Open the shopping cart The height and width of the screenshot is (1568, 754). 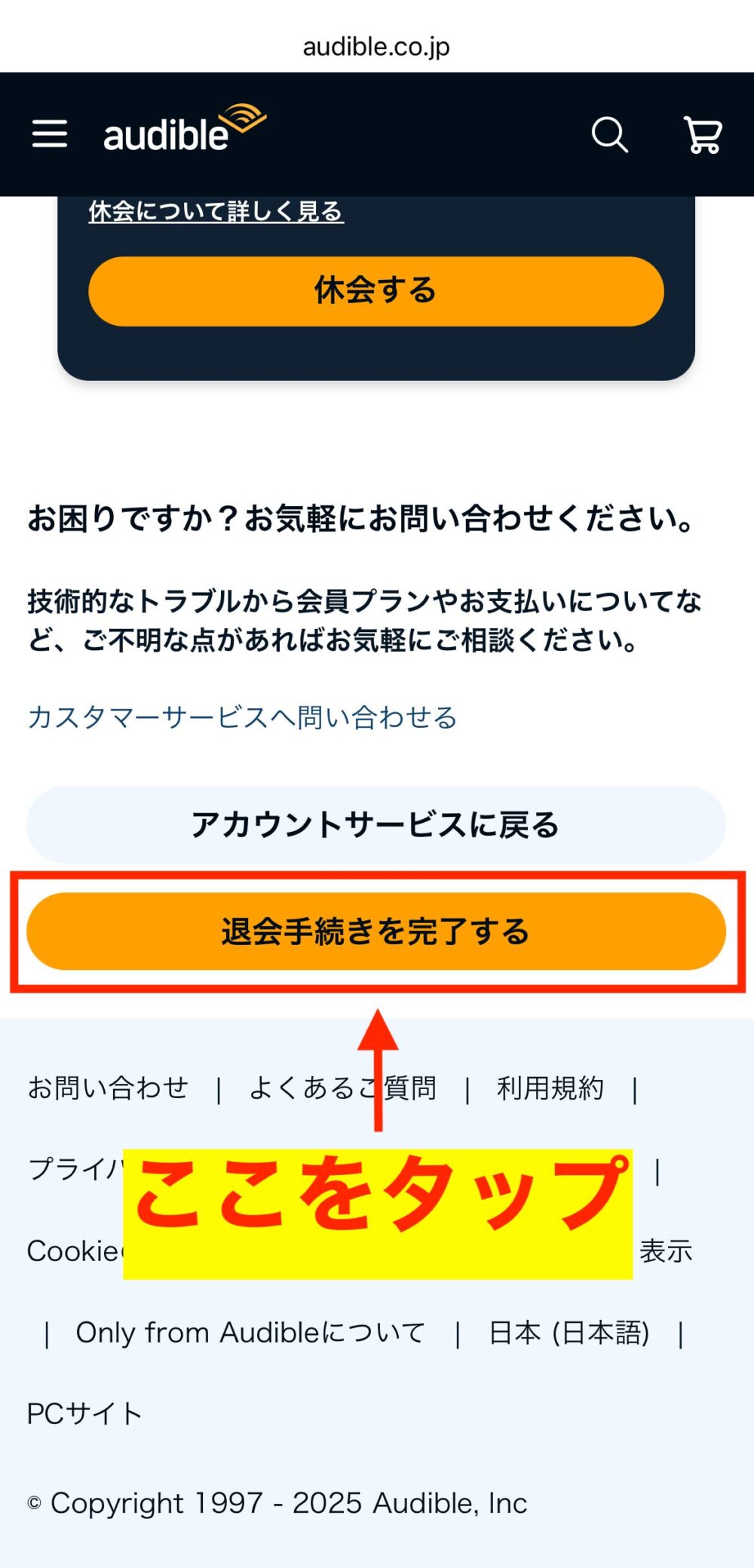[703, 135]
